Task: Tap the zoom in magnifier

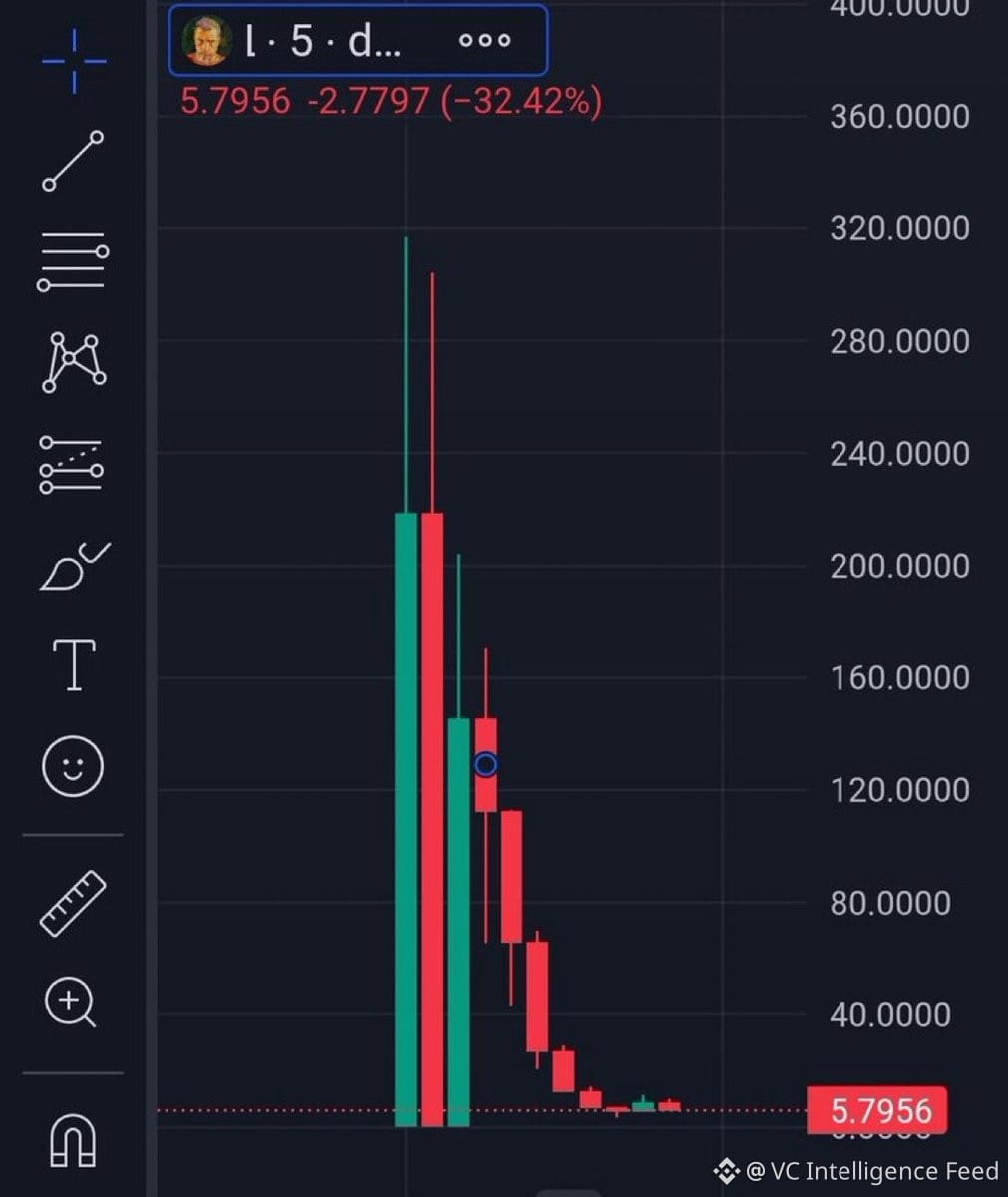Action: click(71, 1002)
